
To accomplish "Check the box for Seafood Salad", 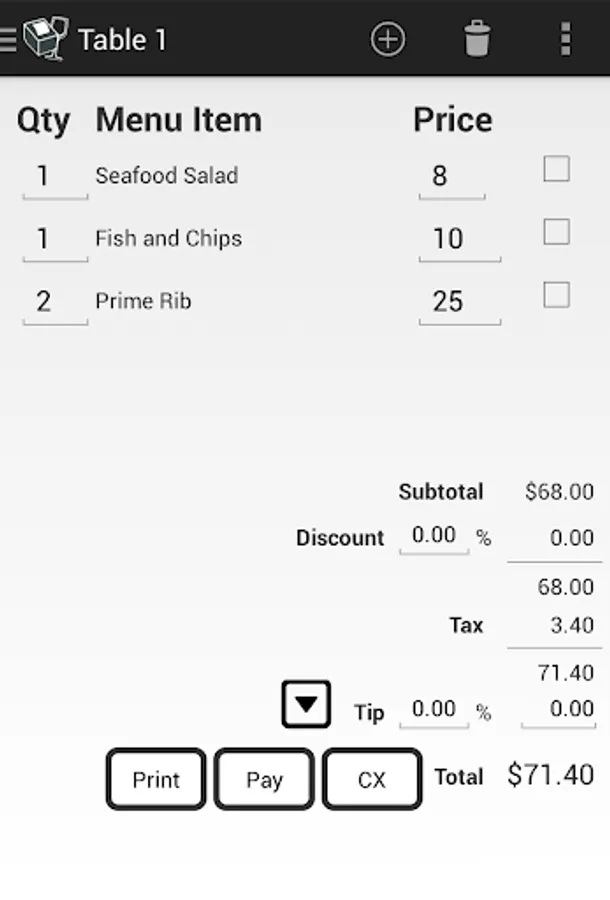I will 556,170.
